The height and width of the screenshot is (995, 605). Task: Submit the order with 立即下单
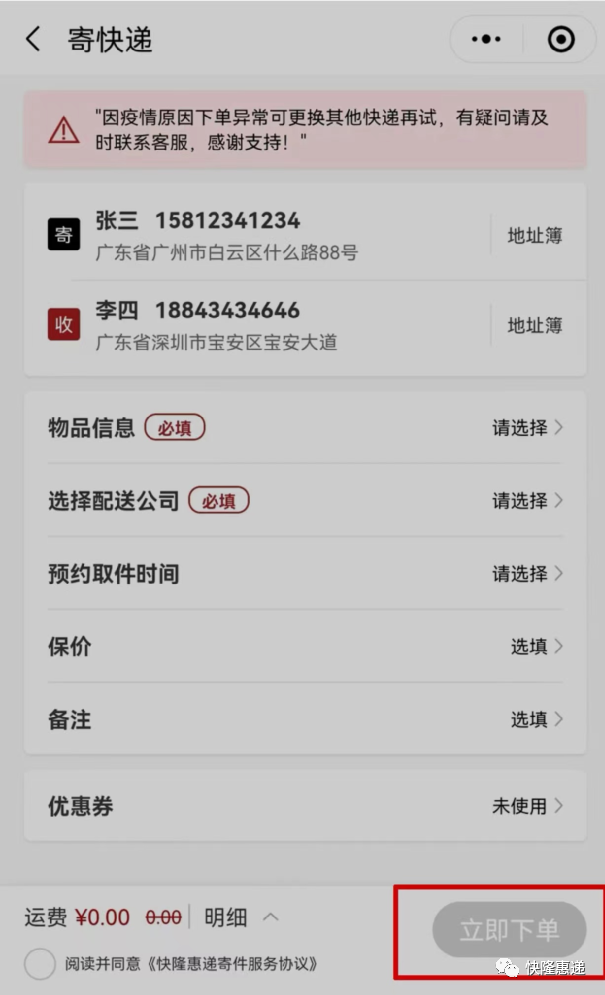(x=509, y=930)
